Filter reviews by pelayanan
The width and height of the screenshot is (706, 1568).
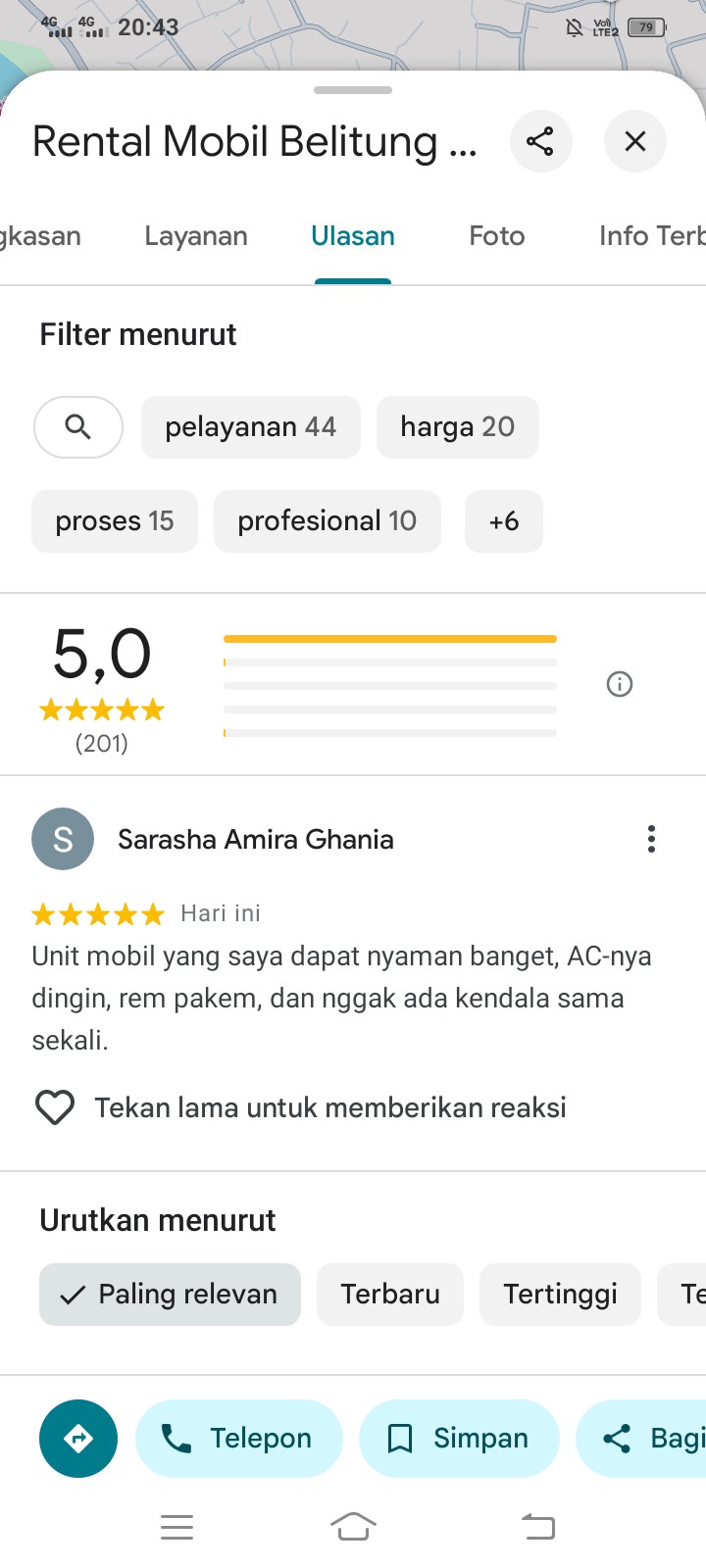coord(251,427)
